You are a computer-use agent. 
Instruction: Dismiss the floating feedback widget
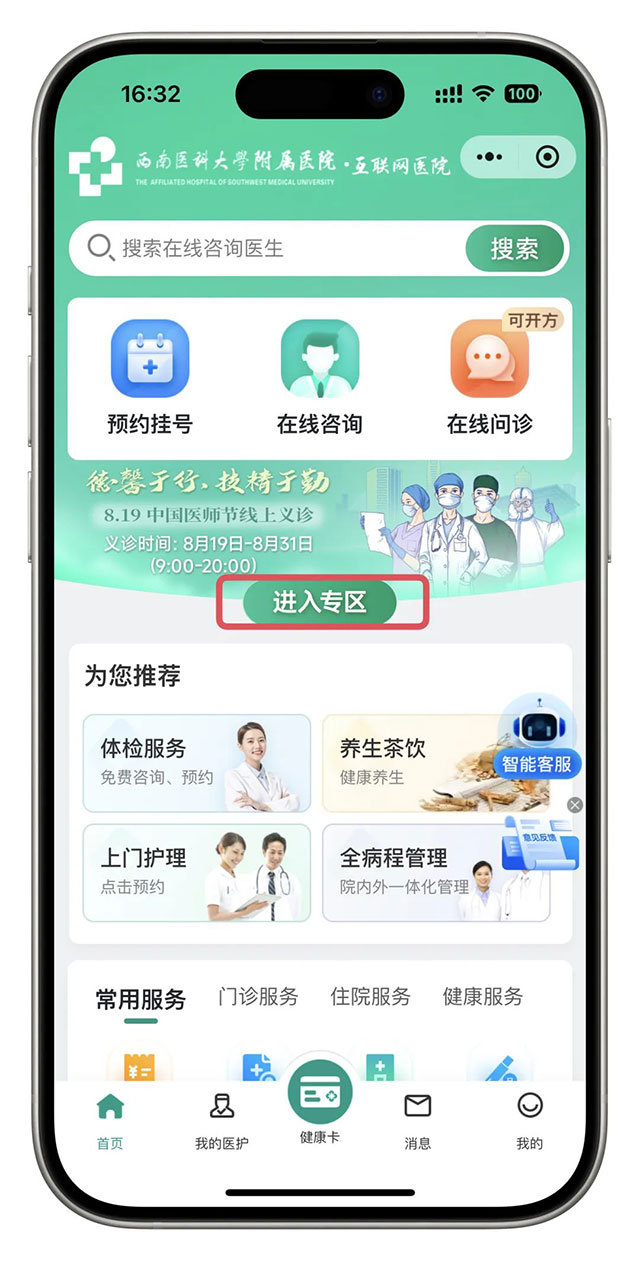(574, 805)
